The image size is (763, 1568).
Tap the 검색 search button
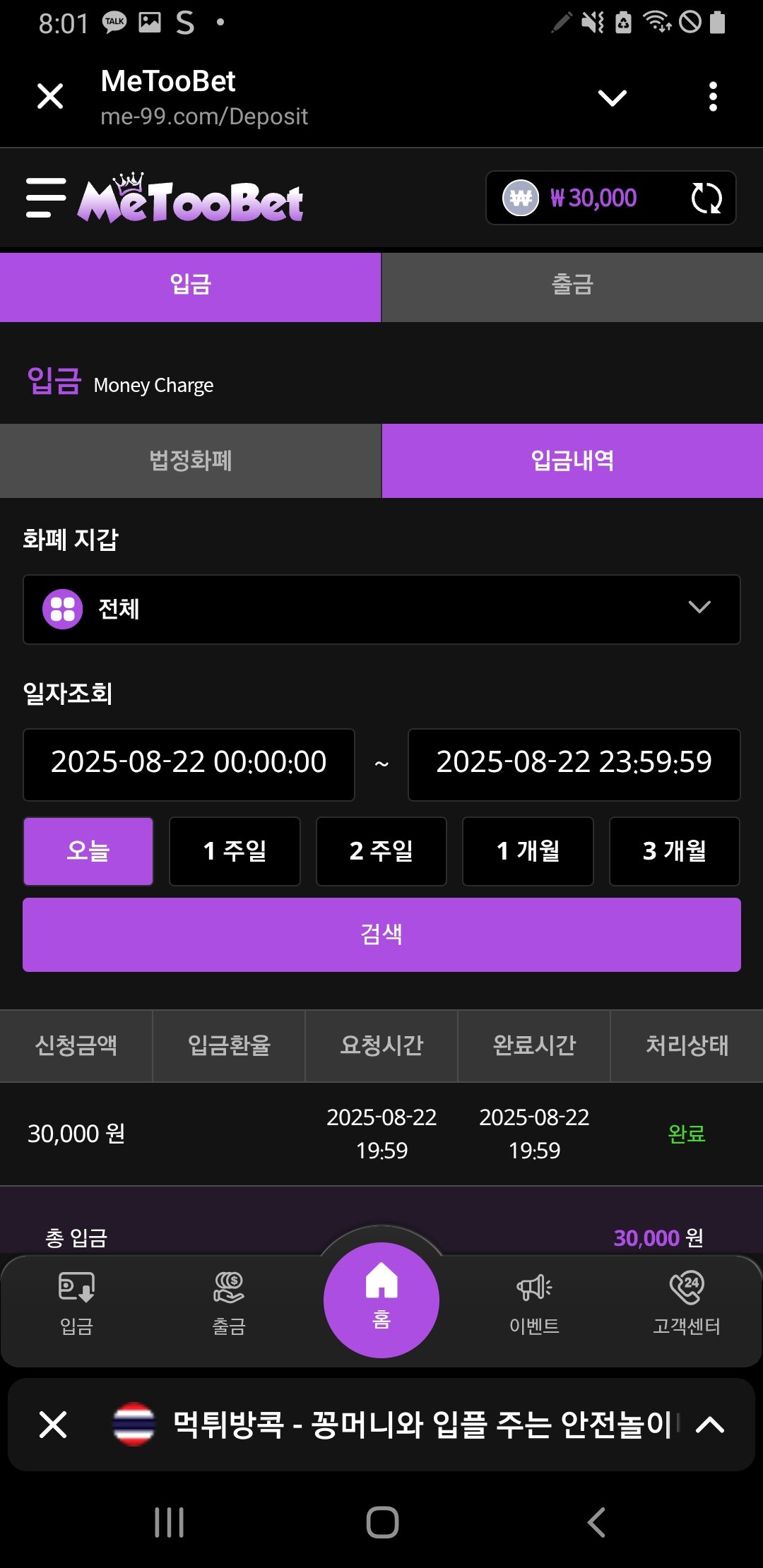(x=381, y=934)
